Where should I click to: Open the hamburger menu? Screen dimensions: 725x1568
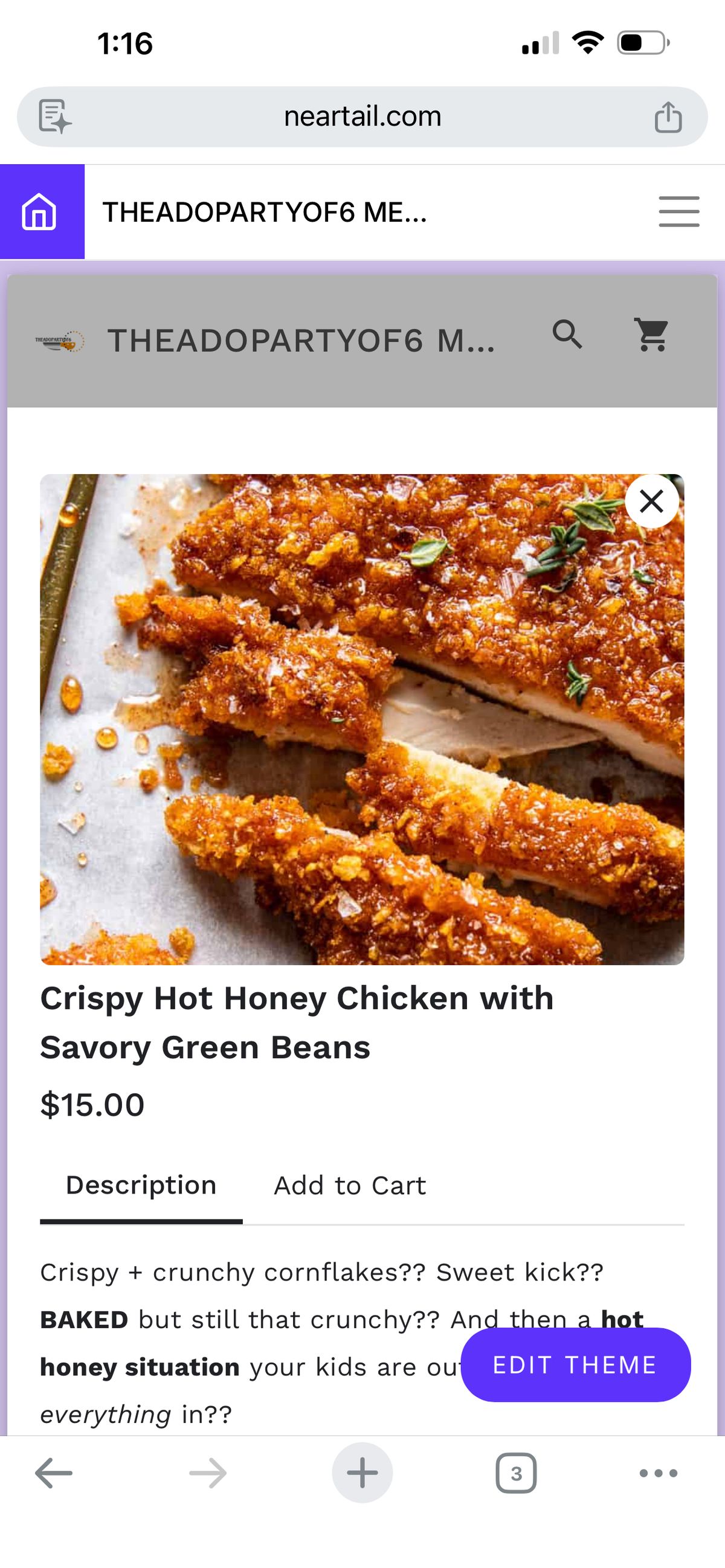(x=678, y=212)
